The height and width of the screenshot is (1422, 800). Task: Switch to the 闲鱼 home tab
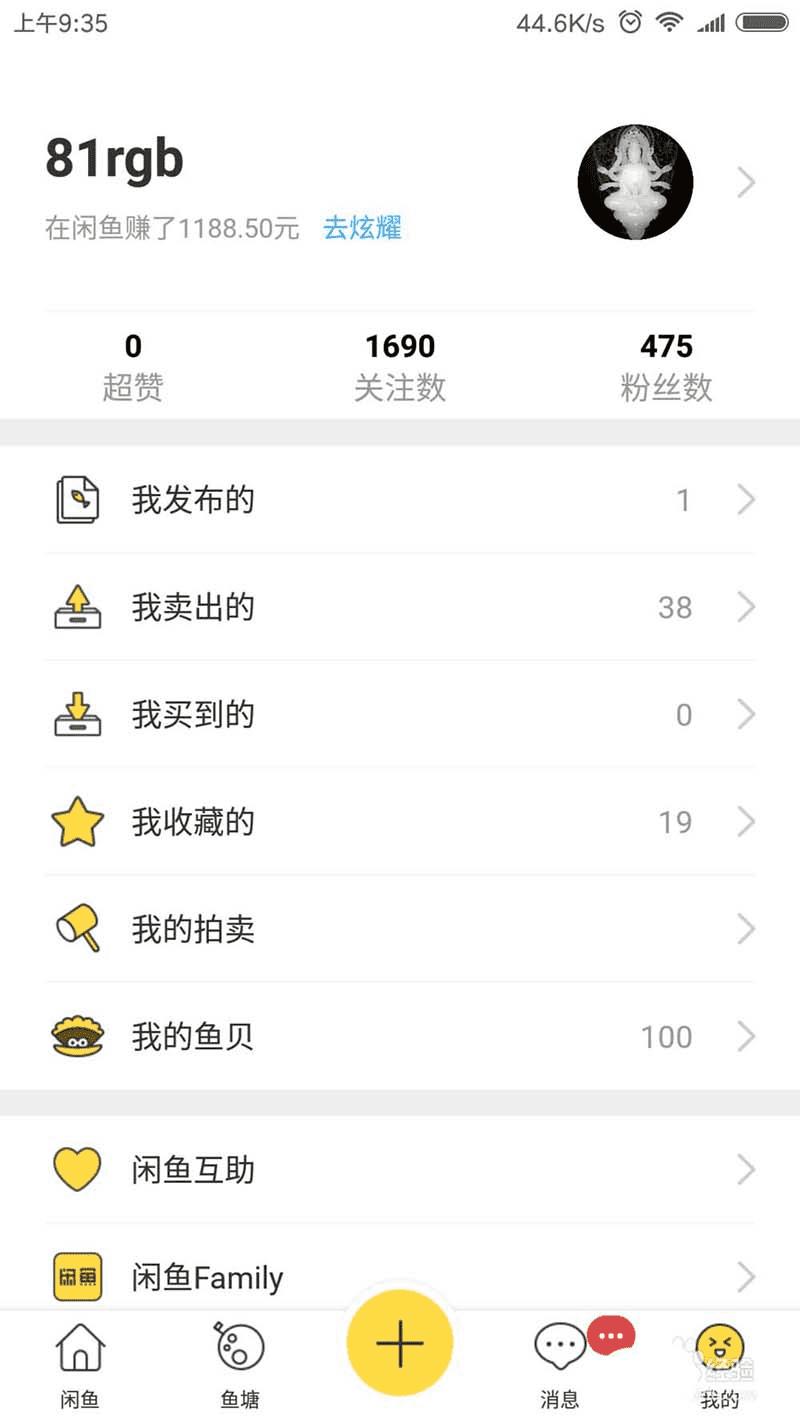tap(80, 1365)
